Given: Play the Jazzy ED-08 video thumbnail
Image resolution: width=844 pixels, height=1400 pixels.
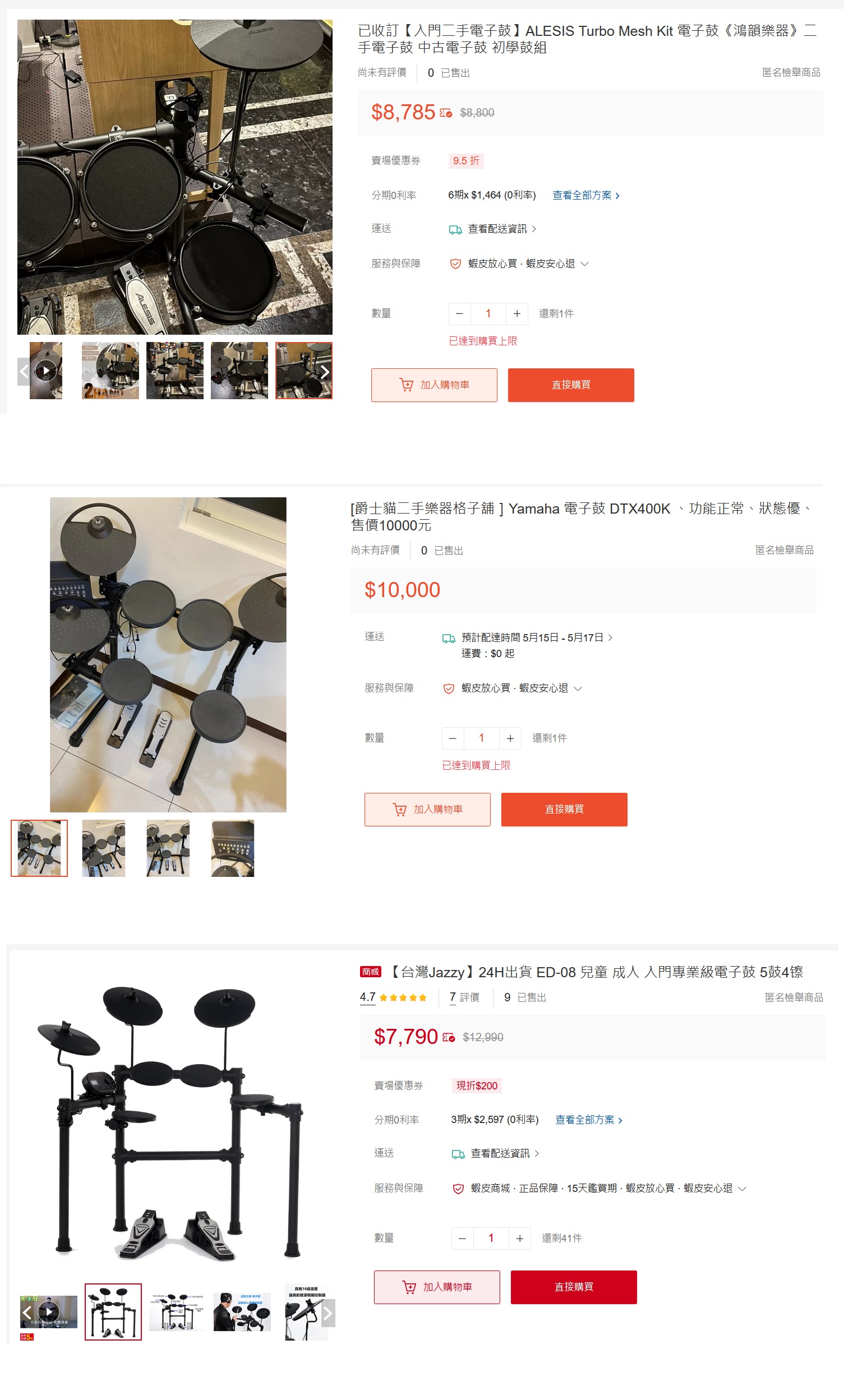Looking at the screenshot, I should [x=48, y=1311].
